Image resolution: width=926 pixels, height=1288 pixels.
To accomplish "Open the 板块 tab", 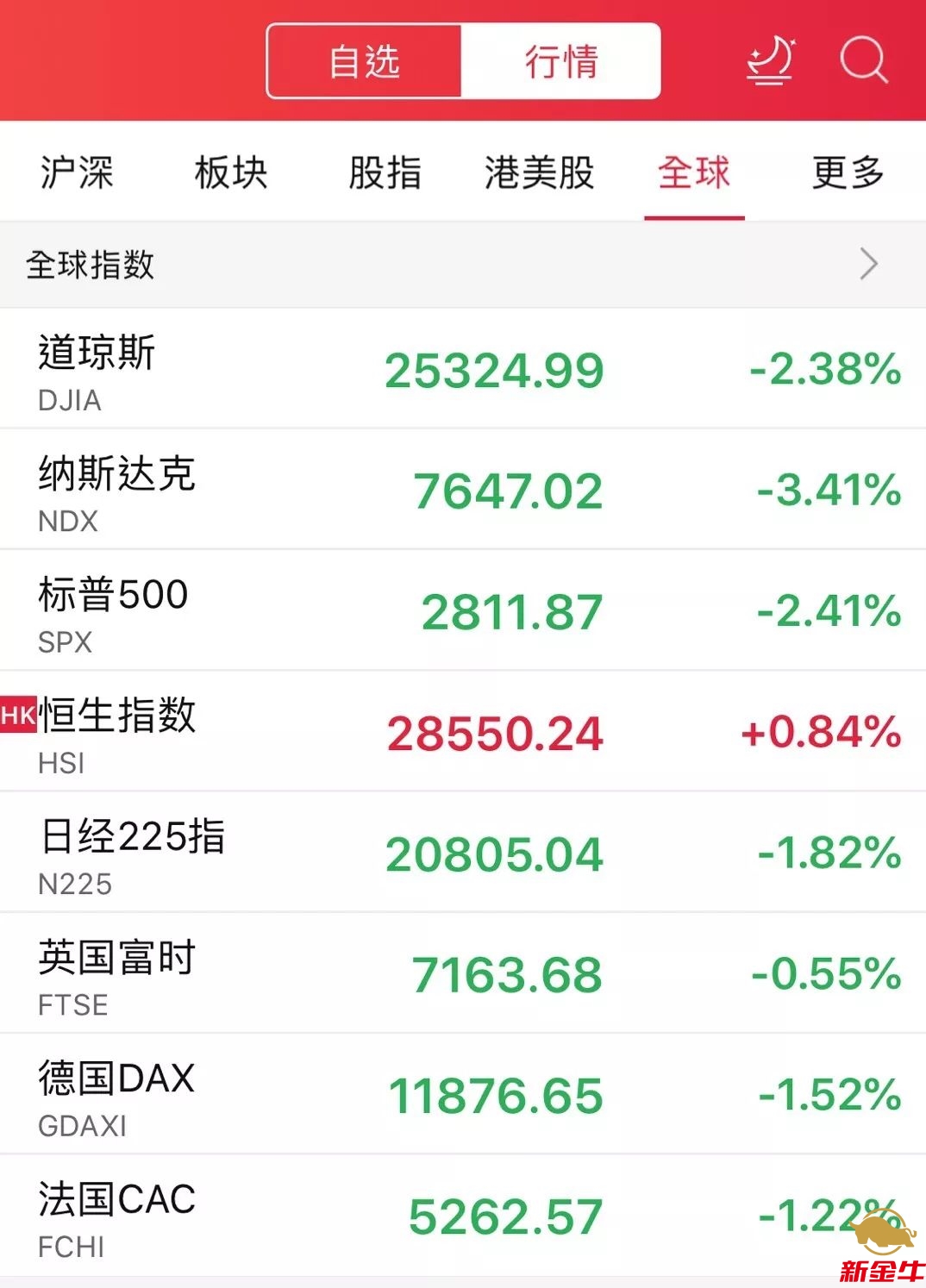I will [231, 172].
